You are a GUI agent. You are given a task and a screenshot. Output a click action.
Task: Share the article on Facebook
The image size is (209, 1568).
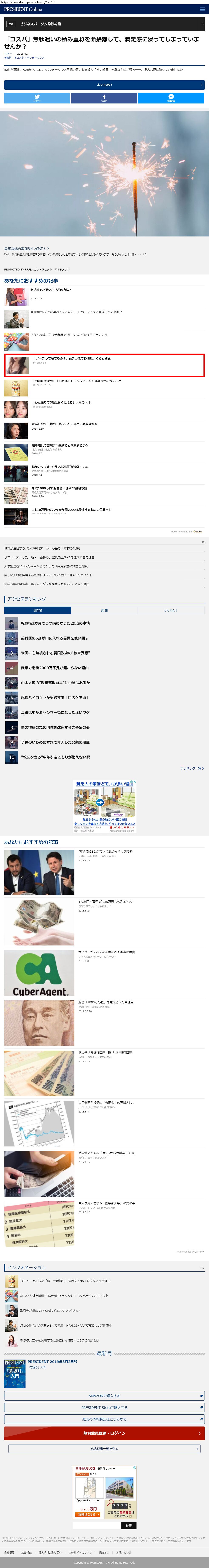pos(104,98)
